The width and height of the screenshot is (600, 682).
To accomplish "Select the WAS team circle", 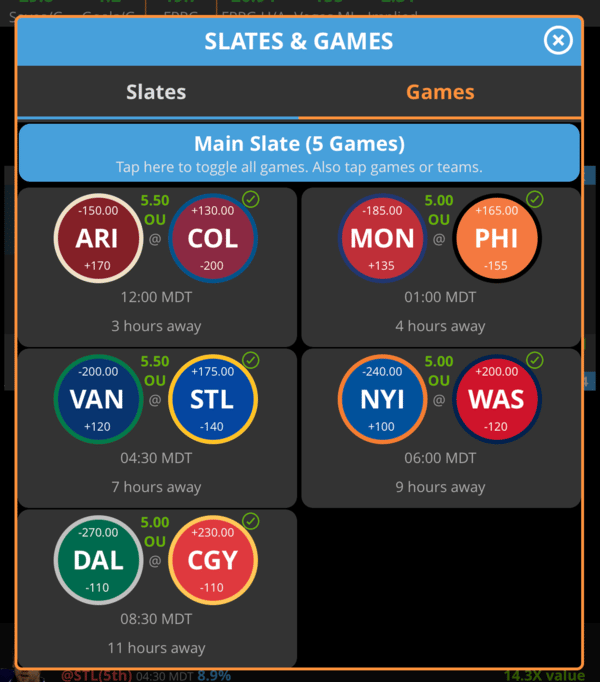I will [497, 399].
